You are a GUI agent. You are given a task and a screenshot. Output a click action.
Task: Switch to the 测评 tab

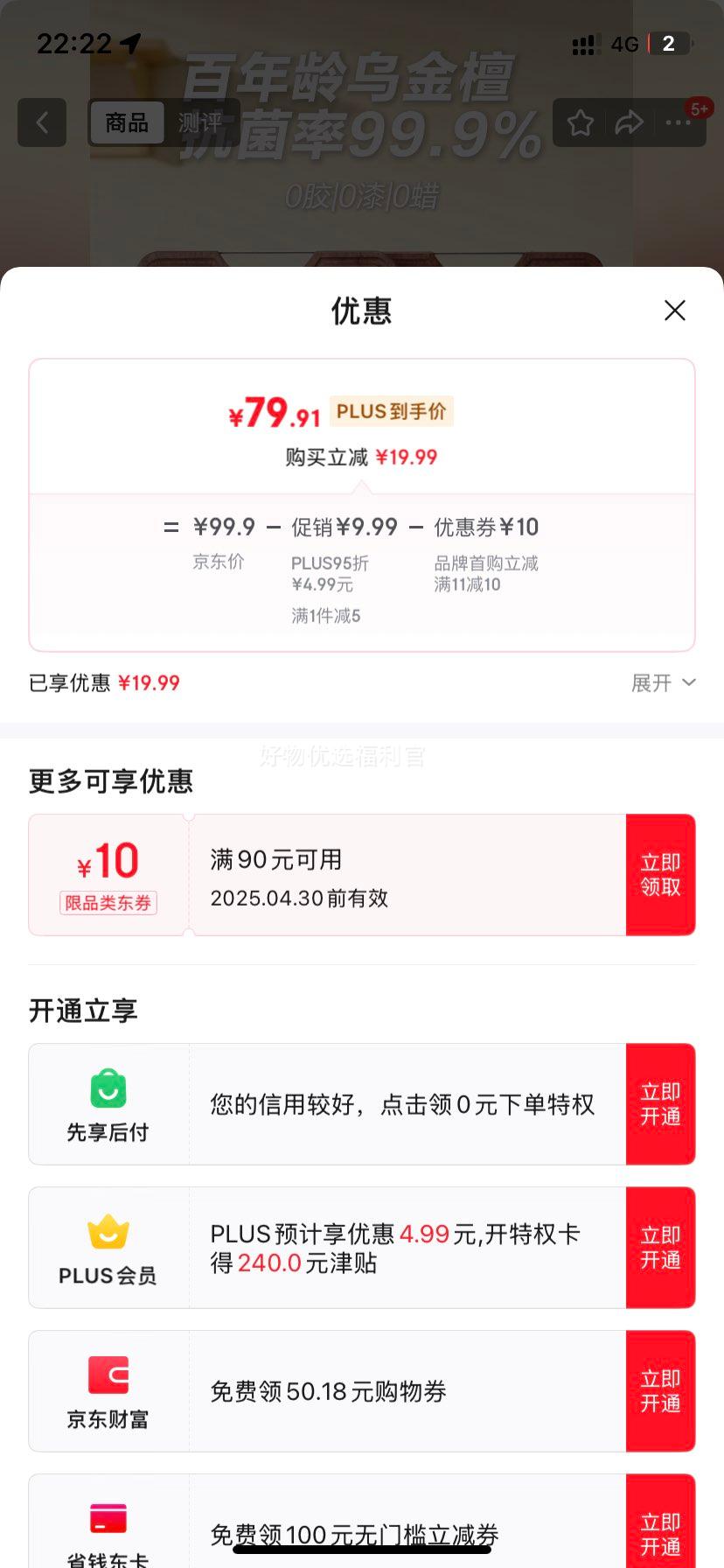[201, 122]
